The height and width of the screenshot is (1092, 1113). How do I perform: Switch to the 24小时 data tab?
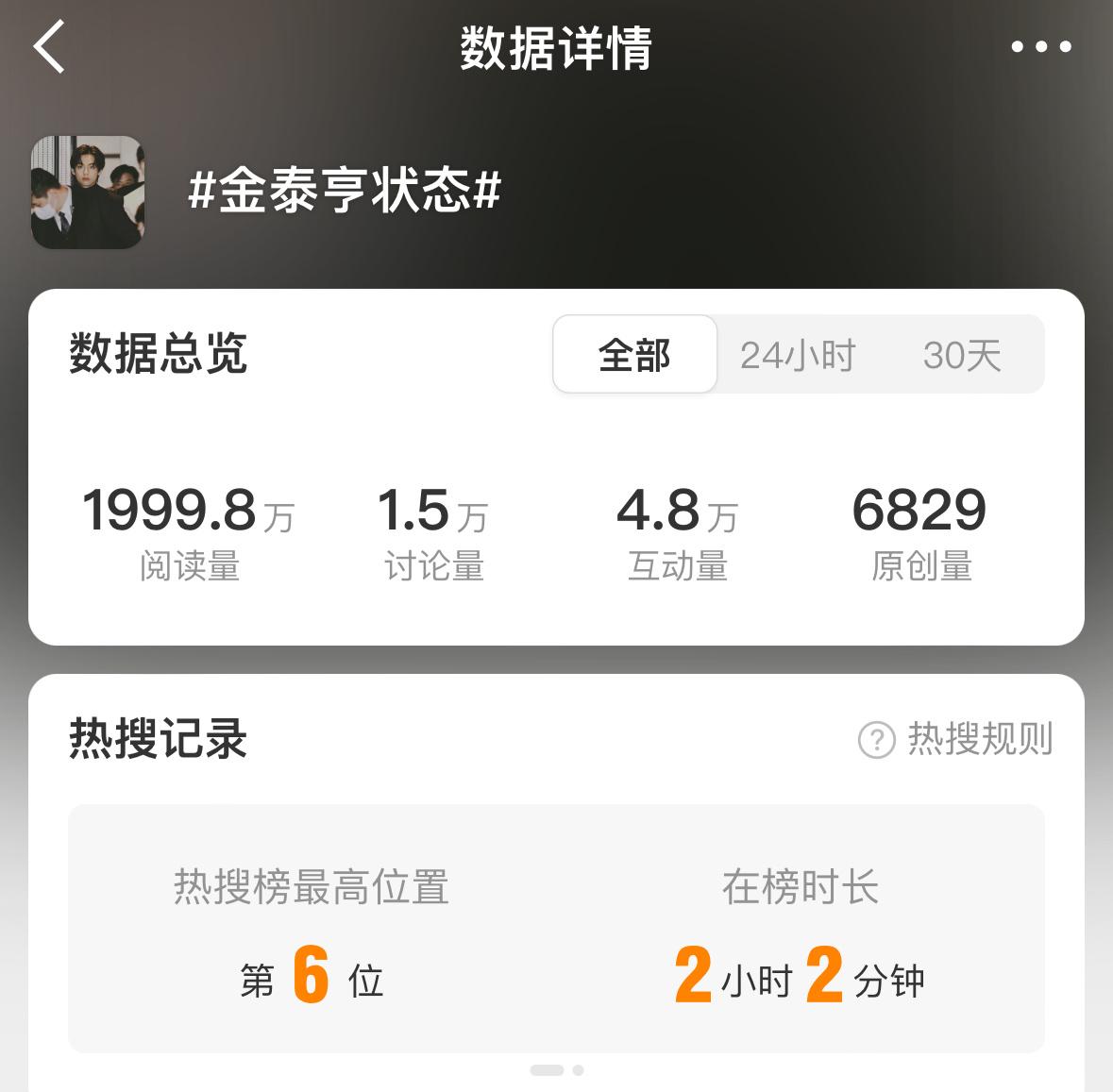tap(798, 355)
